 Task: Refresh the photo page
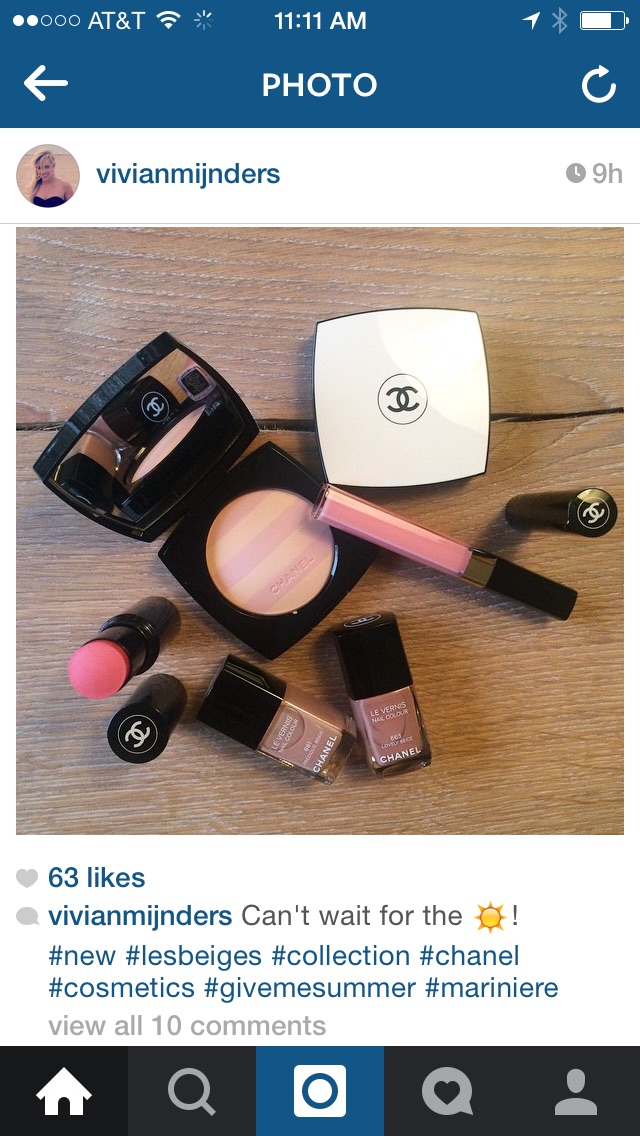tap(598, 86)
